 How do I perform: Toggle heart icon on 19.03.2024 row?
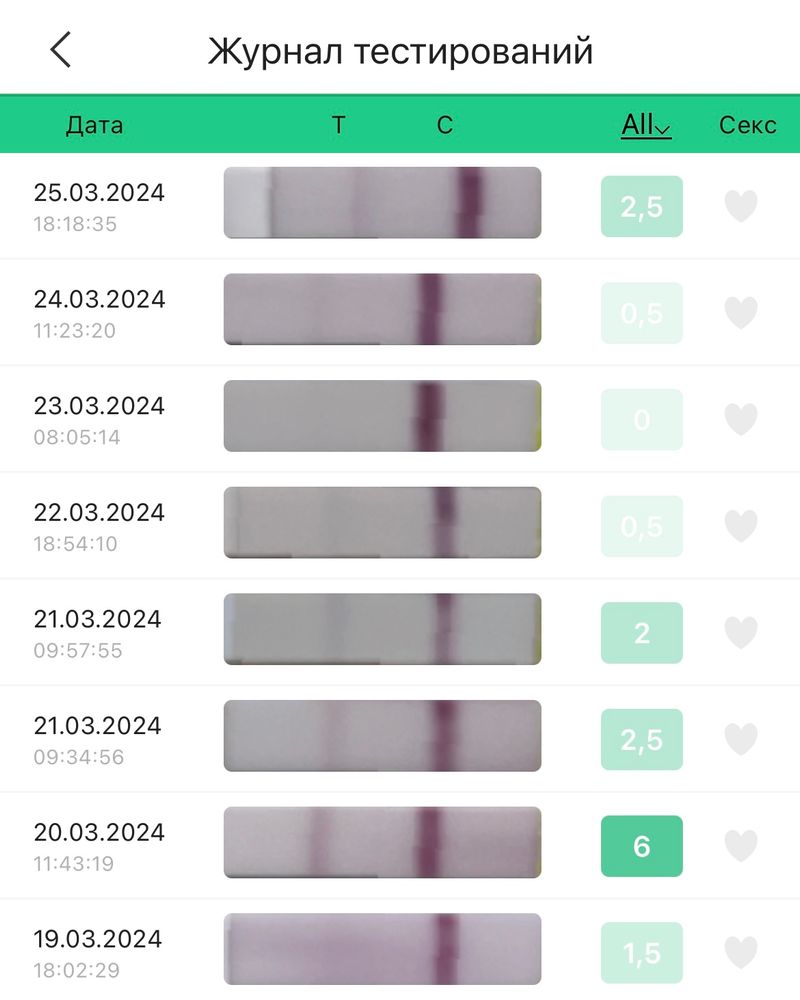[x=741, y=952]
